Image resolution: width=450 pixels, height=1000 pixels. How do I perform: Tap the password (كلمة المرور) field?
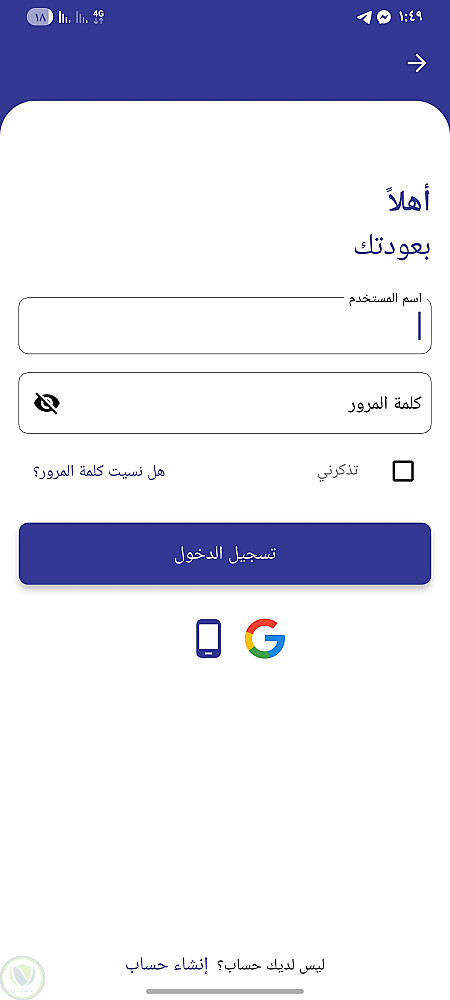pyautogui.click(x=225, y=403)
